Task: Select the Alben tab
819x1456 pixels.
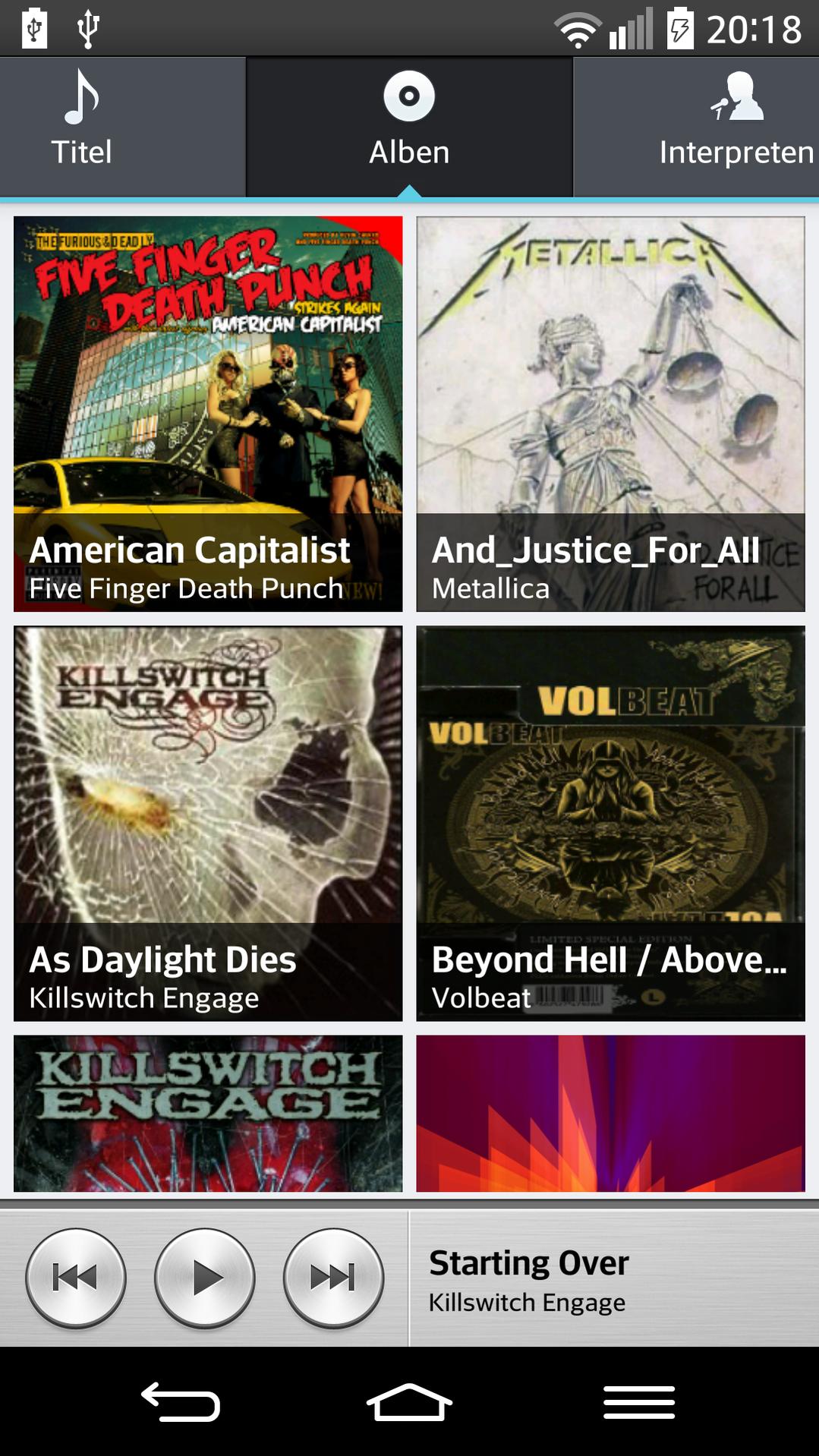Action: (x=409, y=121)
